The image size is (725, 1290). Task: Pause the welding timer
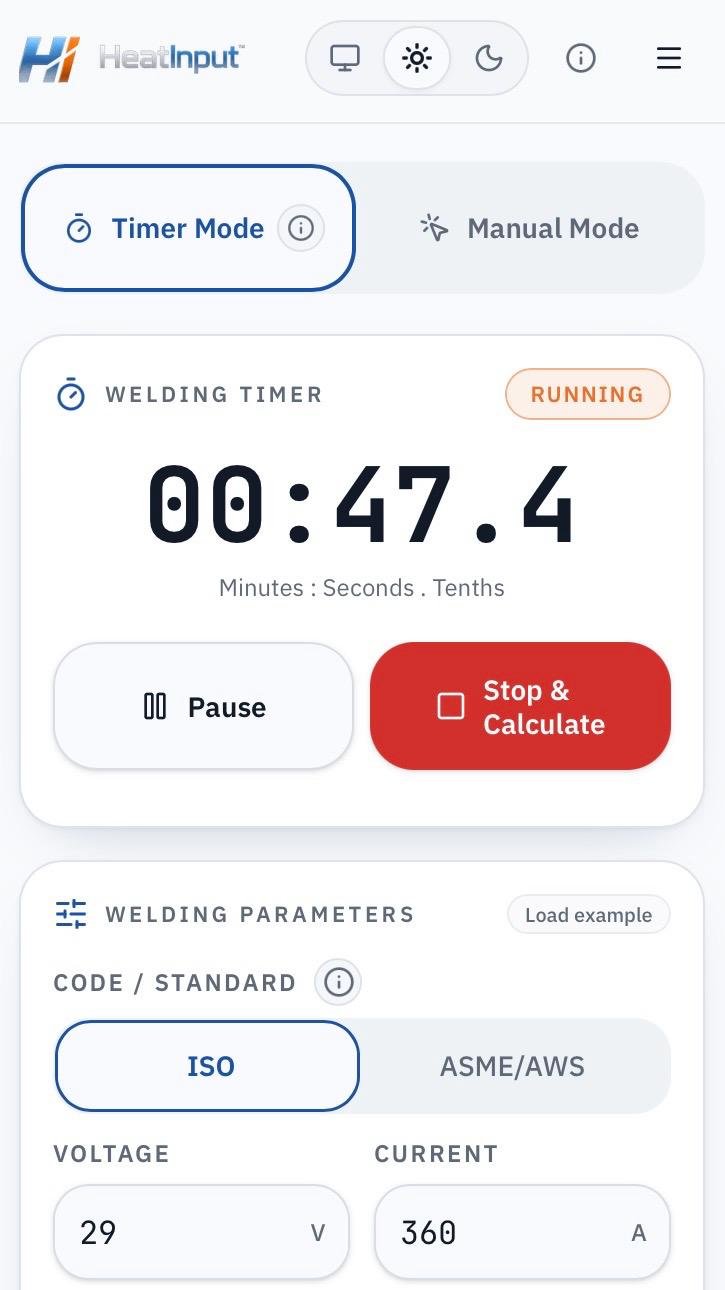[x=203, y=707]
